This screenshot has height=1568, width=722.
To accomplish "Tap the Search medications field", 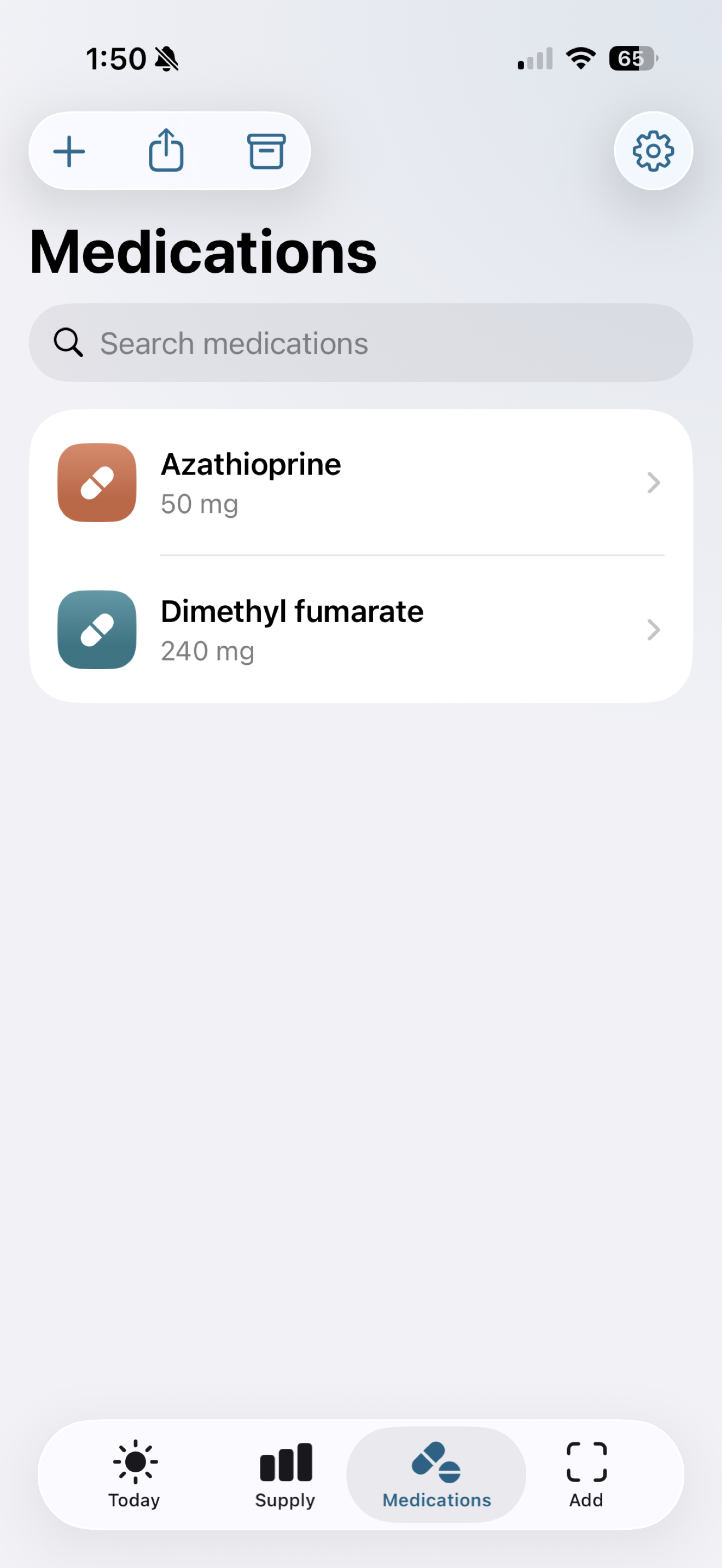I will [x=361, y=343].
